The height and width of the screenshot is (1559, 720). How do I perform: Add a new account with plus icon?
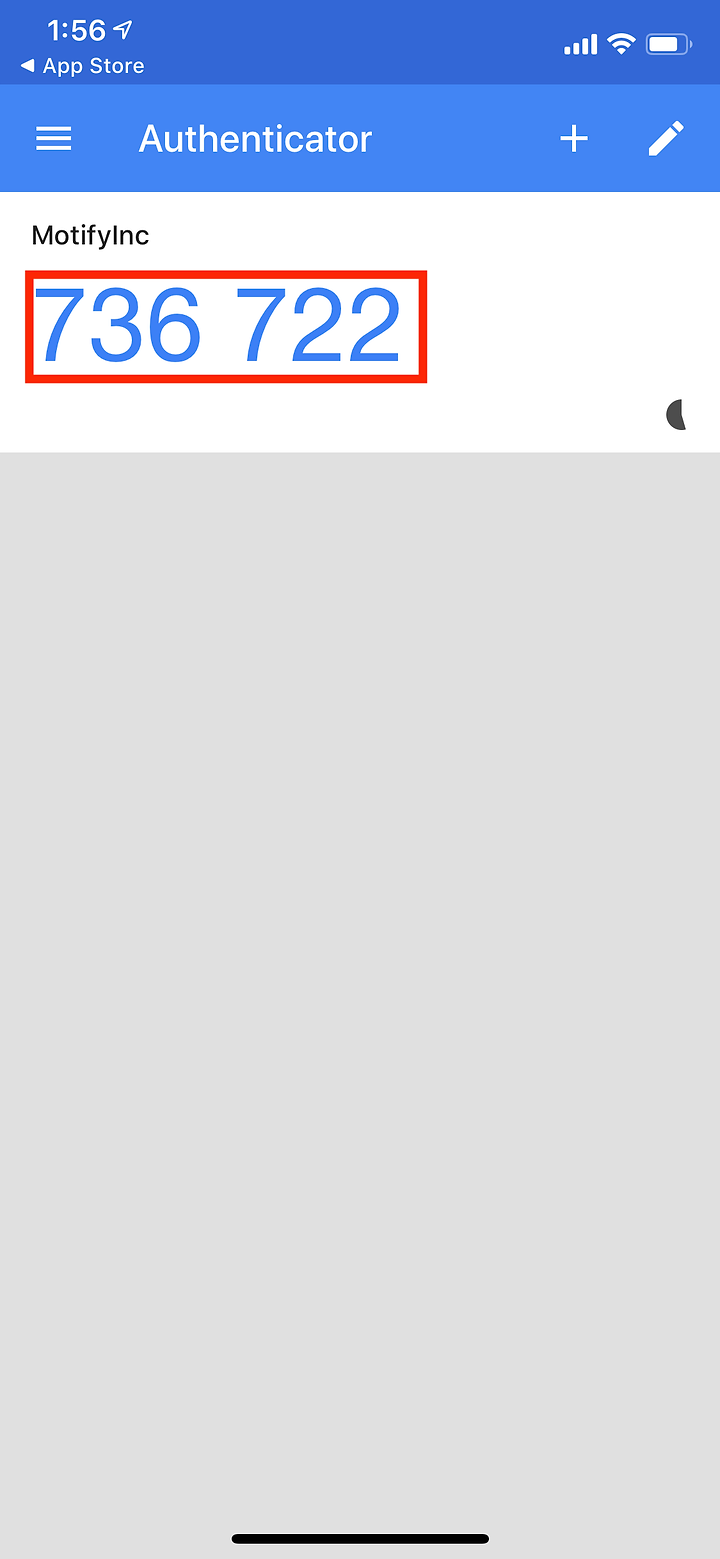click(574, 138)
